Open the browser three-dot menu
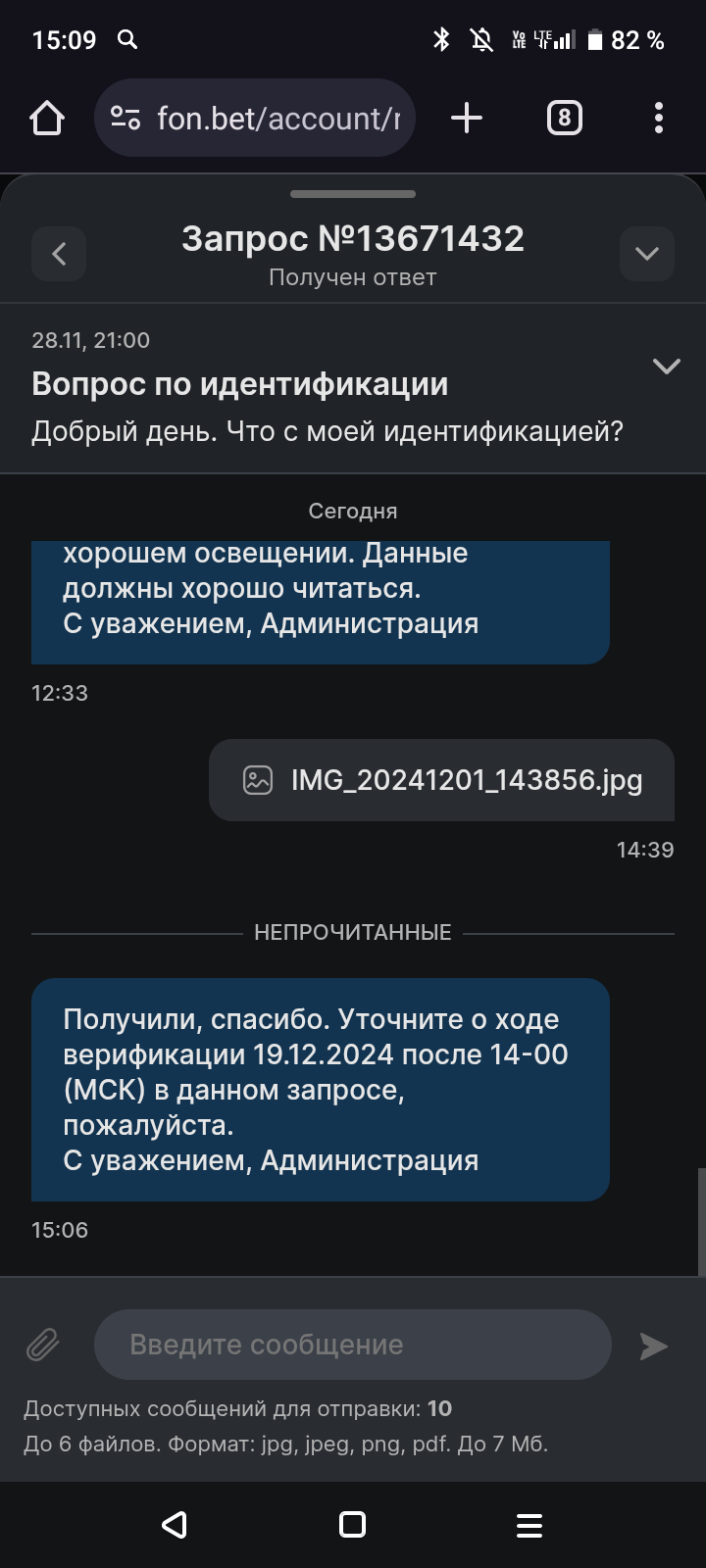This screenshot has height=1568, width=706. 658,119
